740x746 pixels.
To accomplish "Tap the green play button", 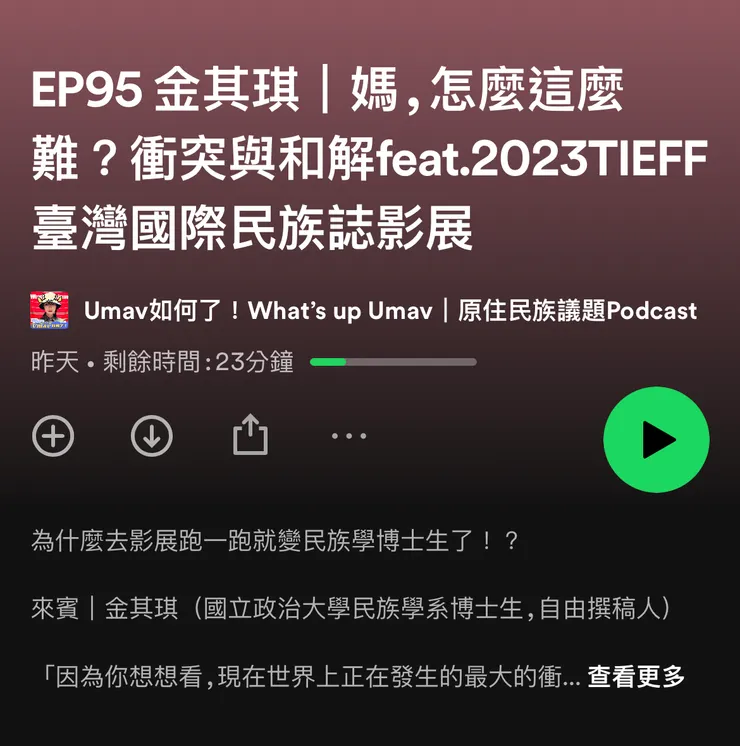I will pos(656,437).
